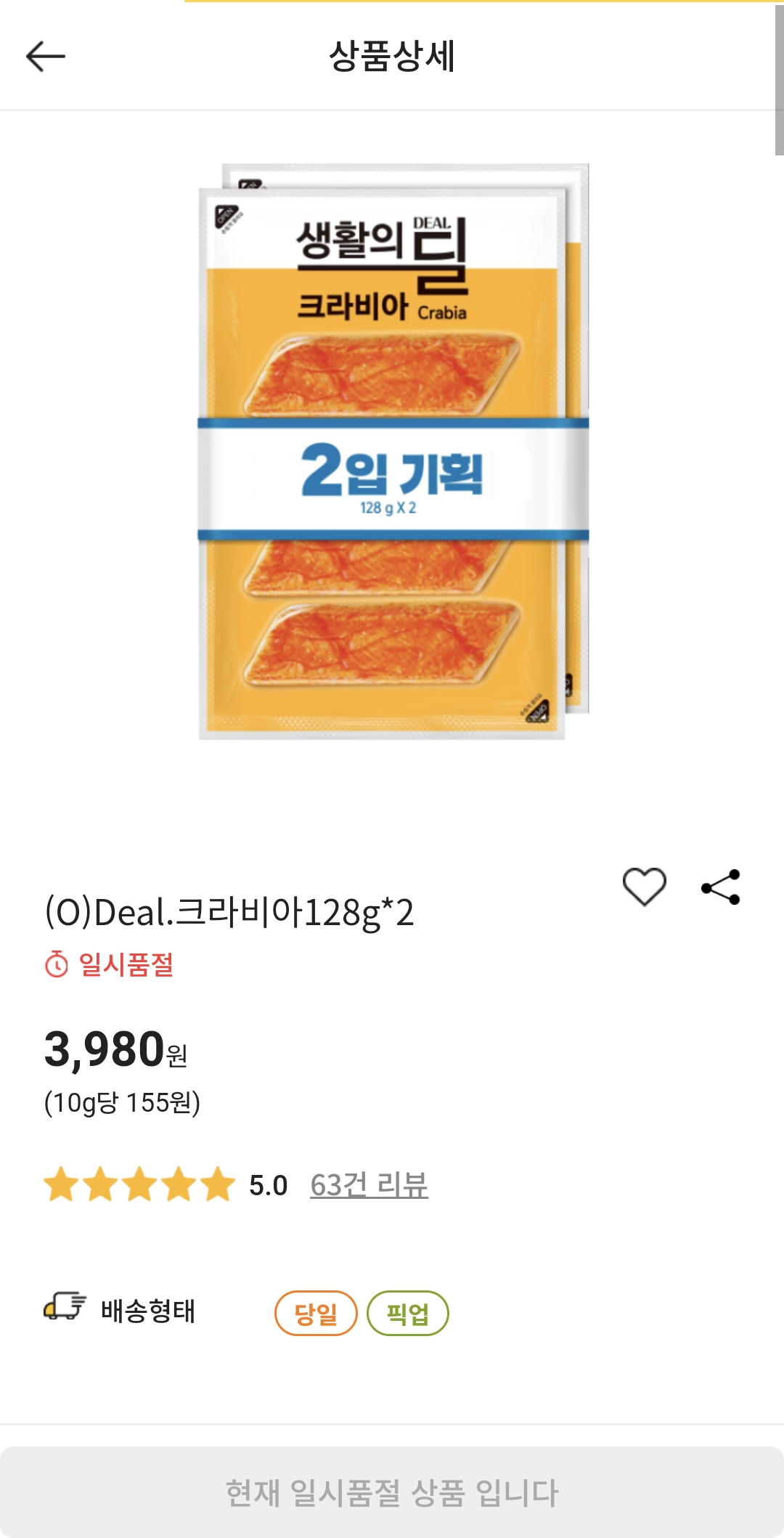Tap the heart icon to wishlist the Crabia product
The image size is (784, 1538).
[x=646, y=885]
